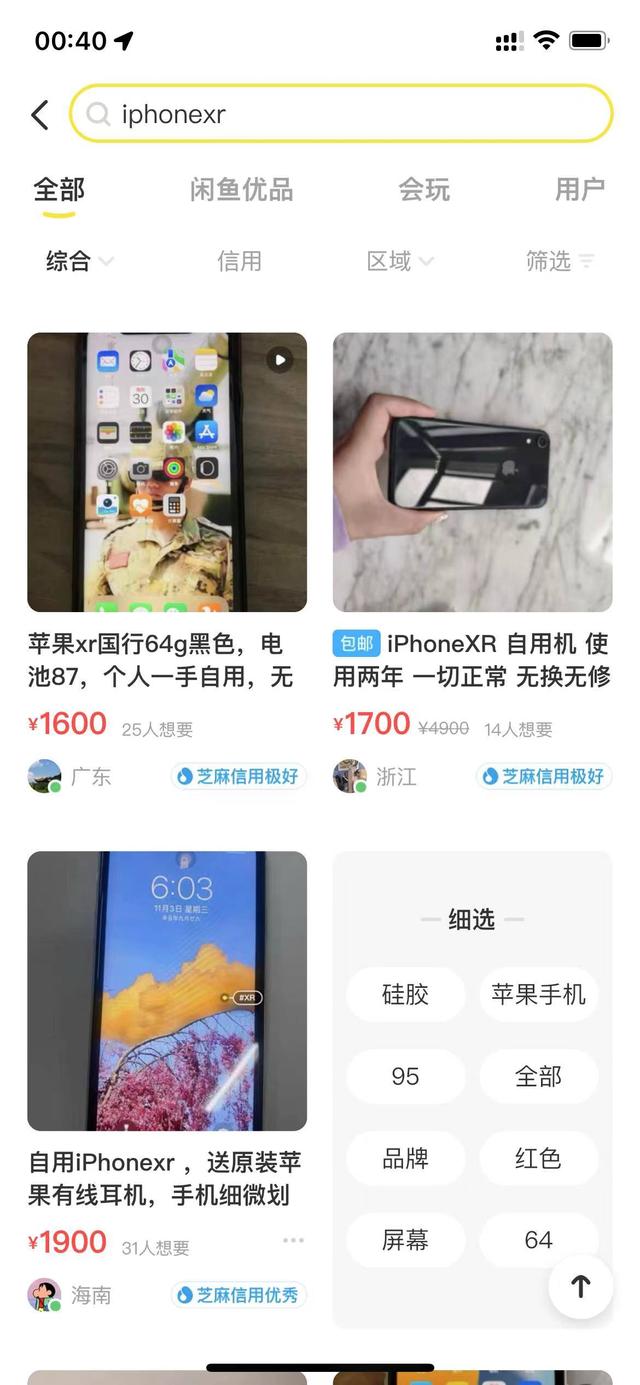Select the 苹果手机 refine chip
Image resolution: width=640 pixels, height=1385 pixels.
[x=538, y=994]
